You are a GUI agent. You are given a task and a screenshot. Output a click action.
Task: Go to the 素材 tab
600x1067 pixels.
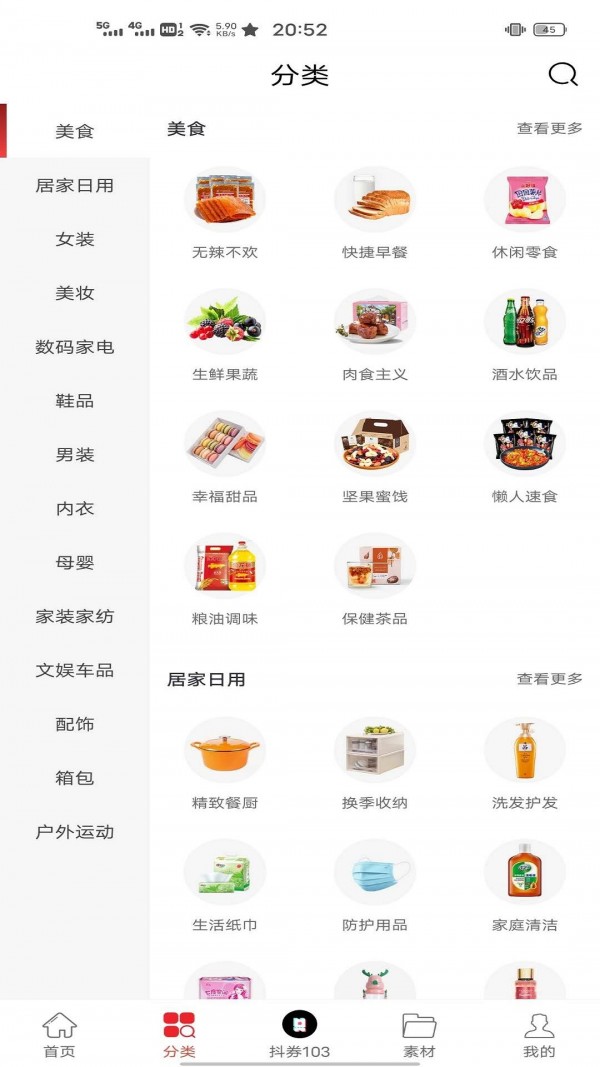pyautogui.click(x=419, y=1035)
